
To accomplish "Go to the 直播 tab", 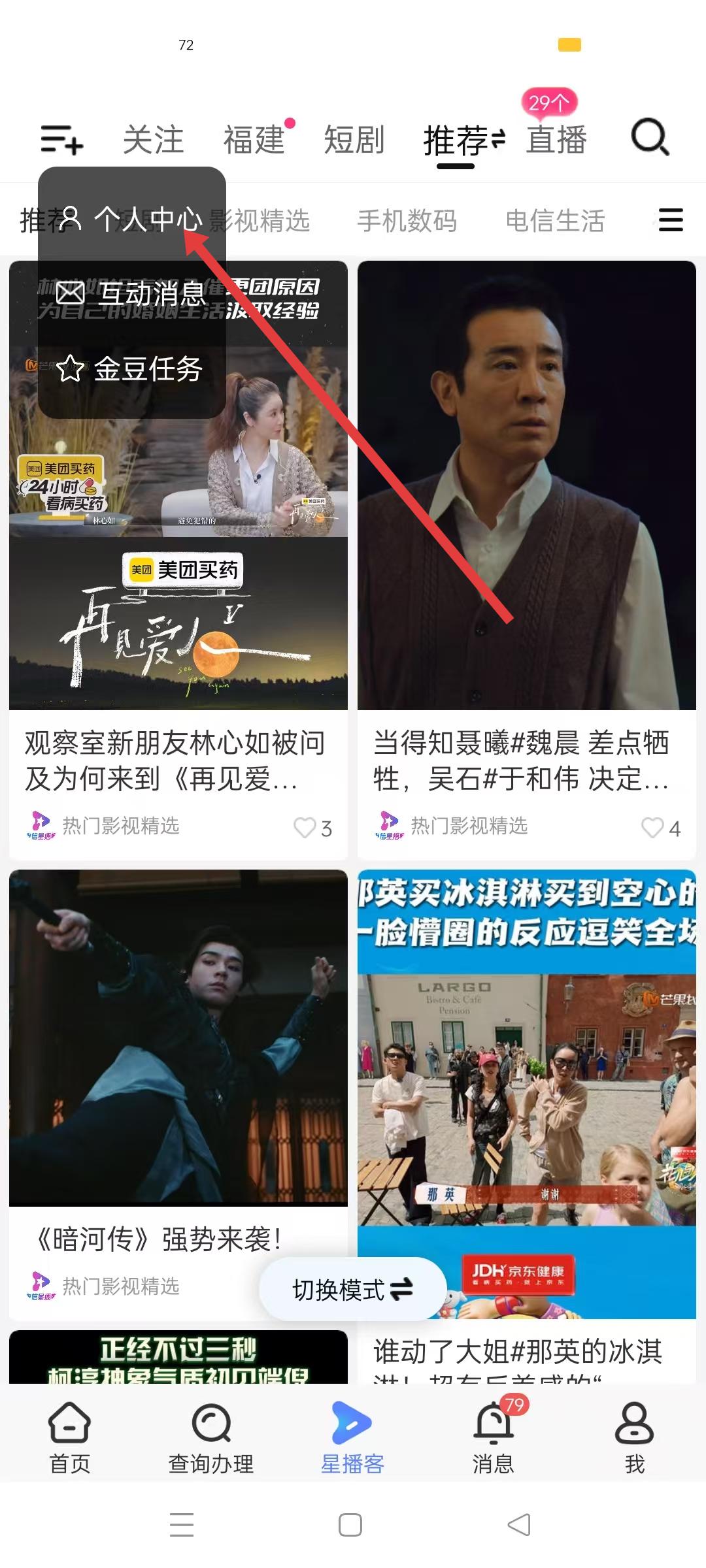I will (557, 140).
